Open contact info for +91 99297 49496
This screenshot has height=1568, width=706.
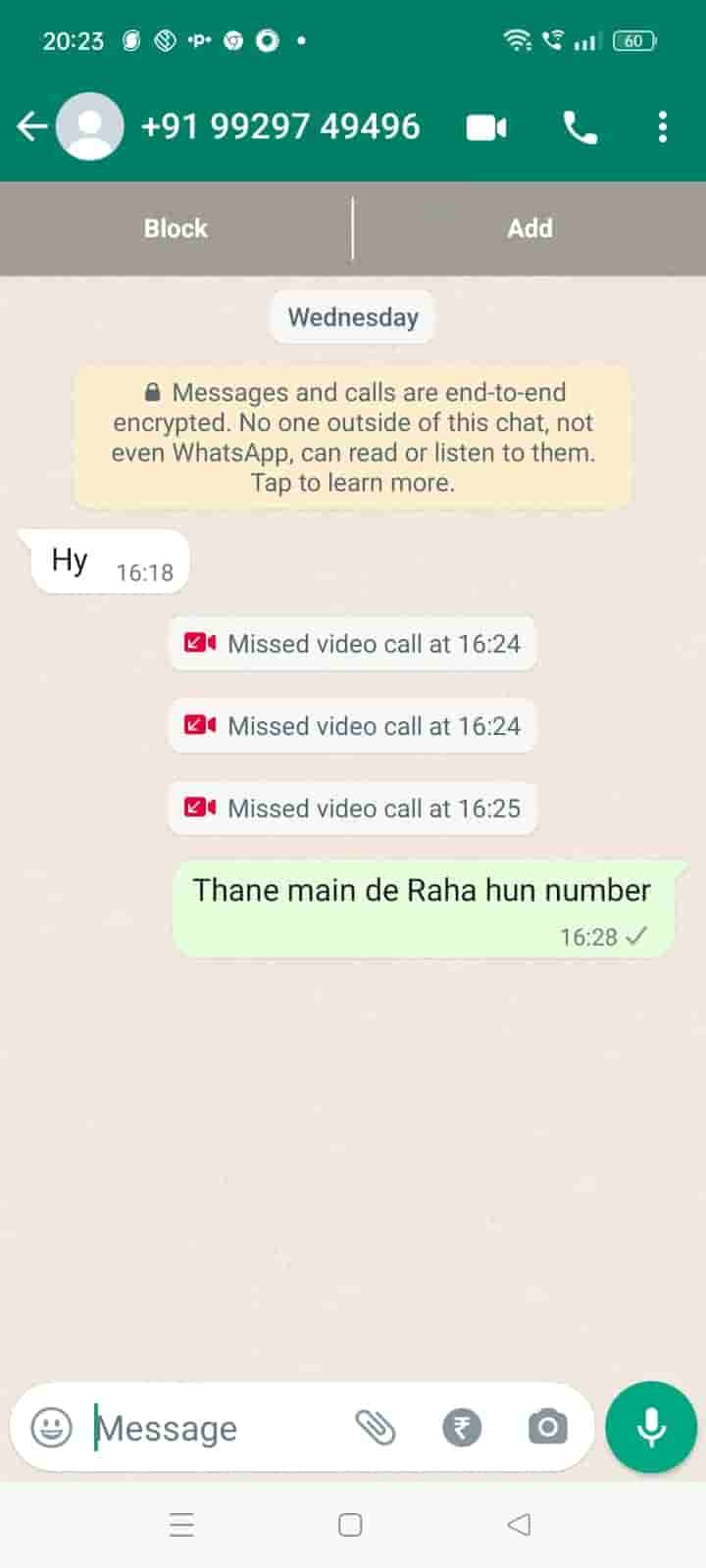pyautogui.click(x=279, y=126)
